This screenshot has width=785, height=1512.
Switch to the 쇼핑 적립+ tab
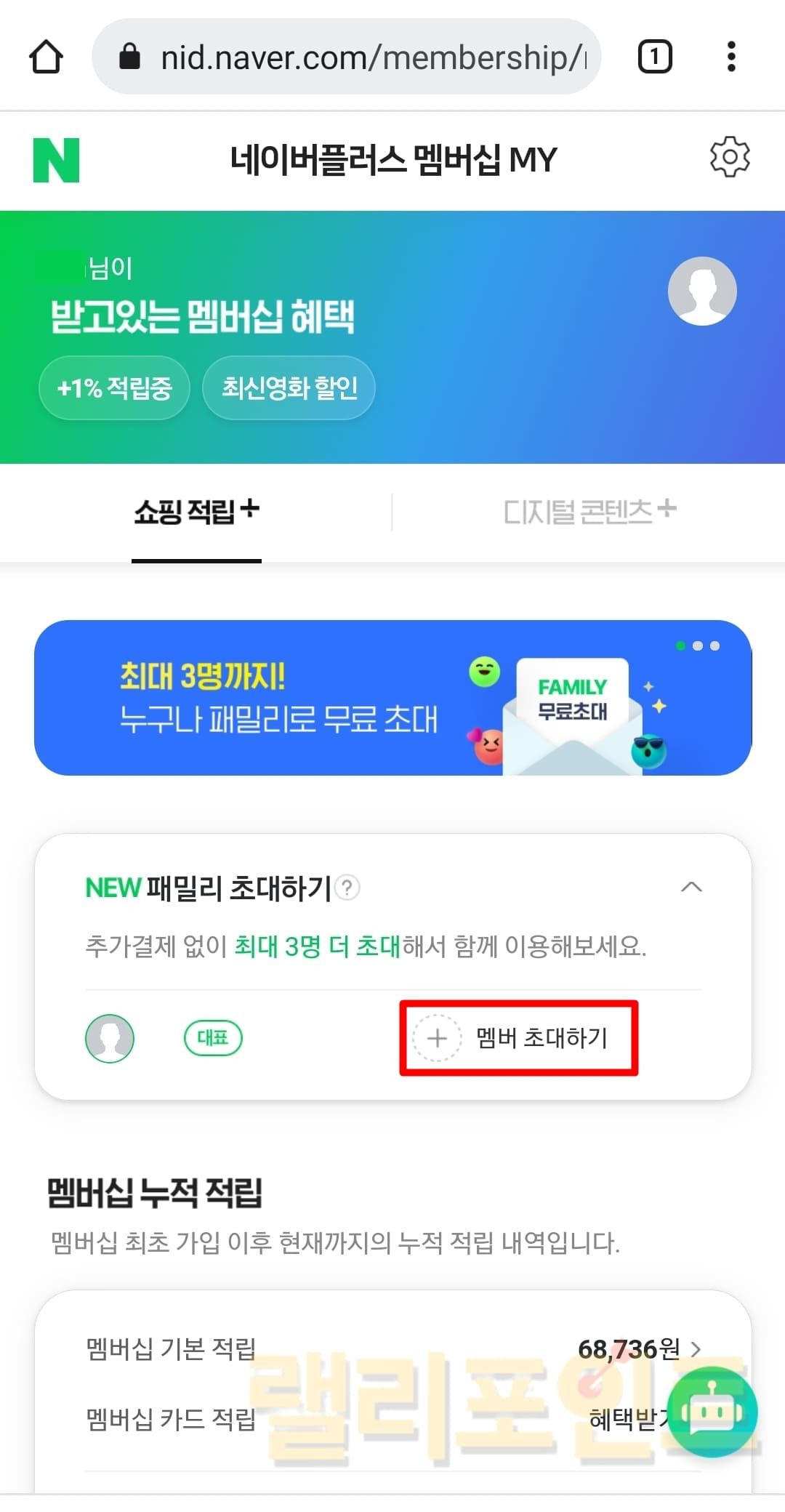tap(196, 512)
